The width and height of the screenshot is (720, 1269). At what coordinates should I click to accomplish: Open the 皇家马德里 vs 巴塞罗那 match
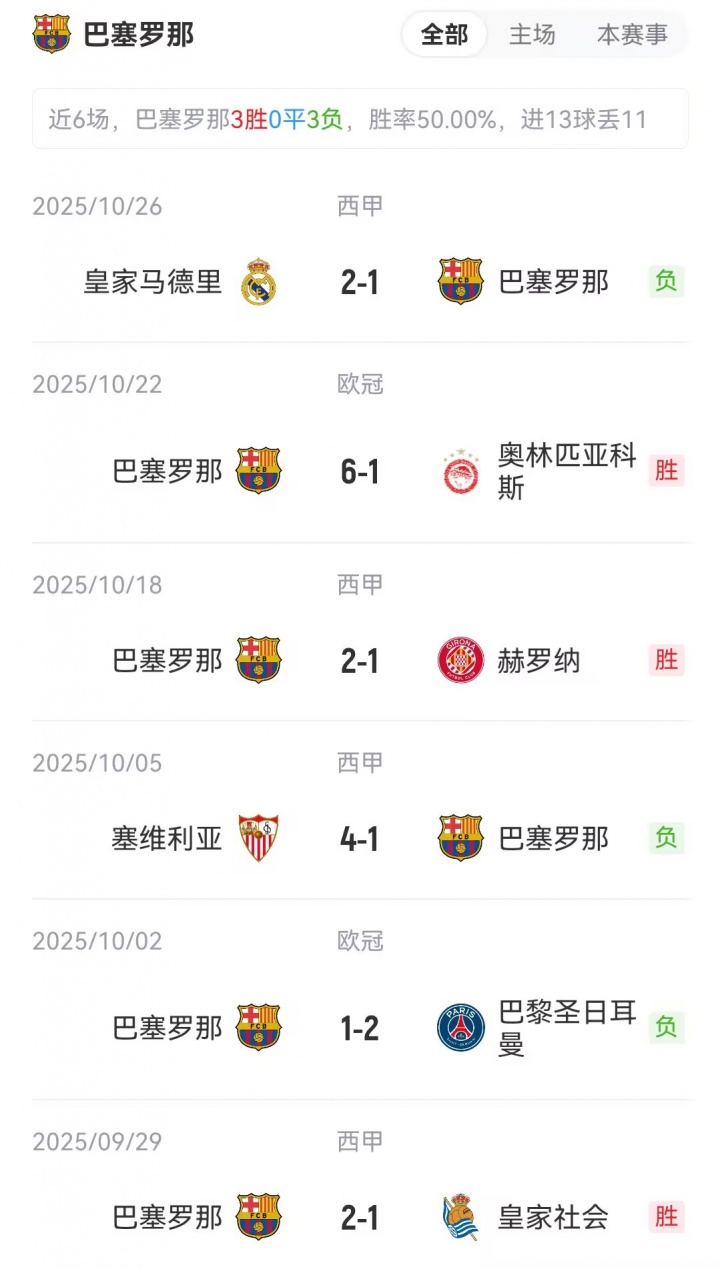[360, 282]
